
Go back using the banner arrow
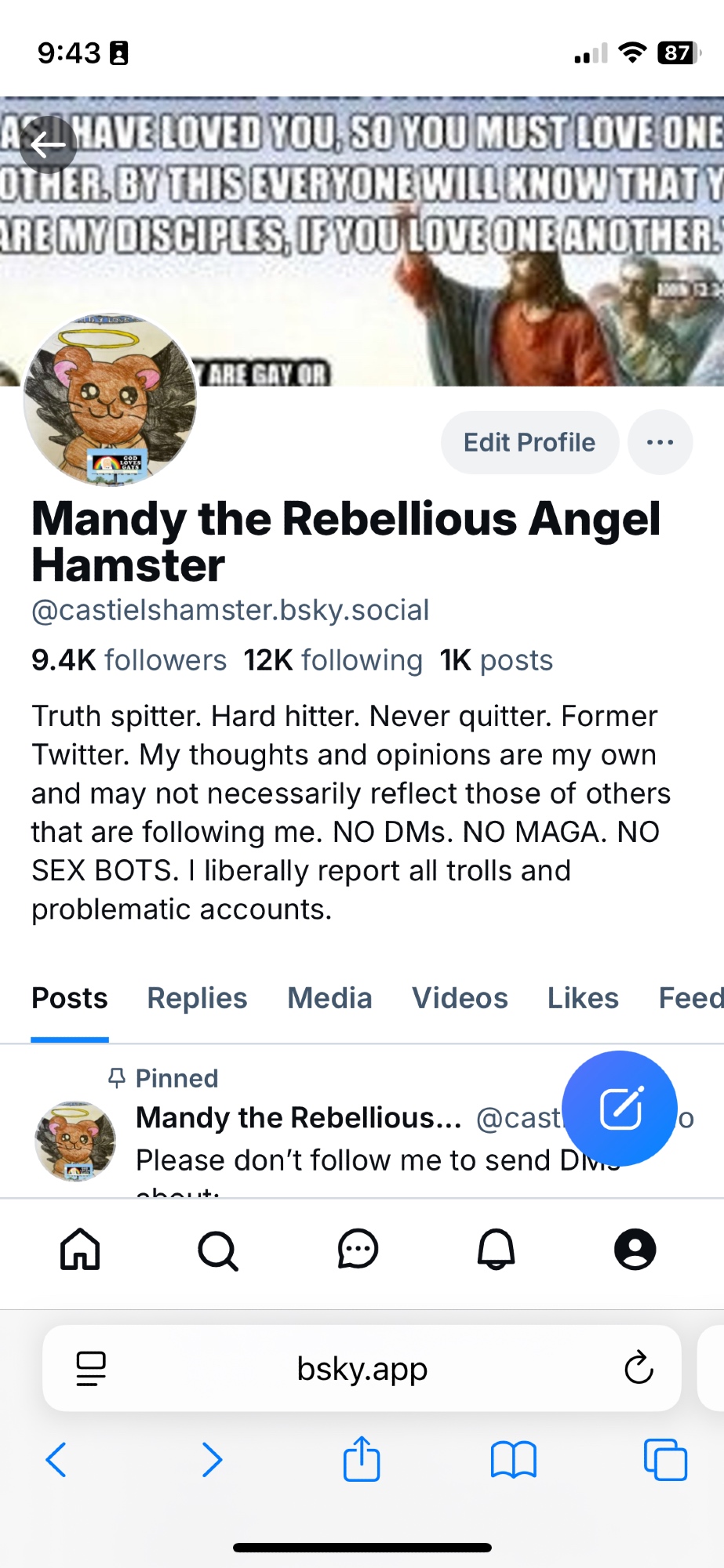[48, 144]
